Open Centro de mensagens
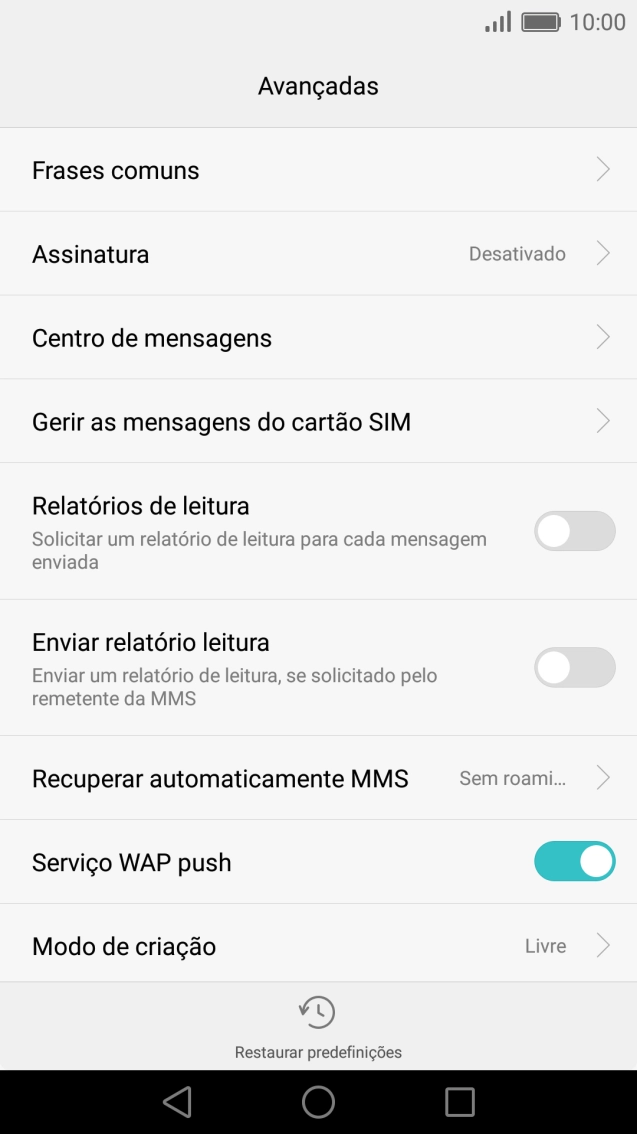Image resolution: width=637 pixels, height=1134 pixels. [318, 338]
